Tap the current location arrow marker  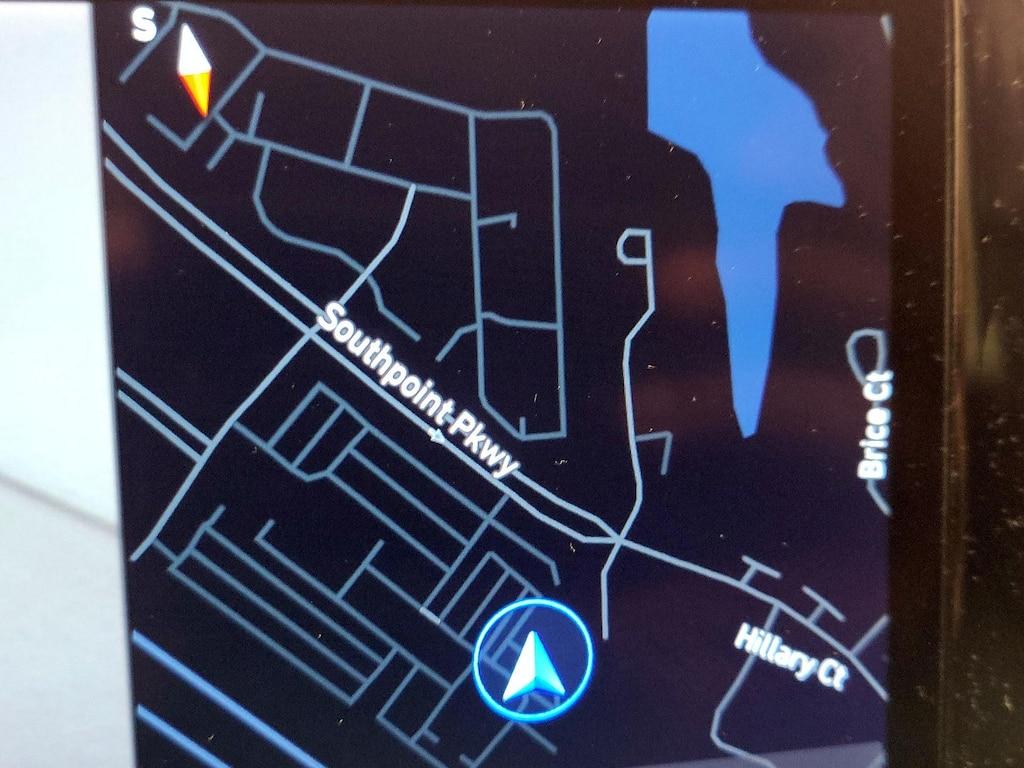[533, 661]
